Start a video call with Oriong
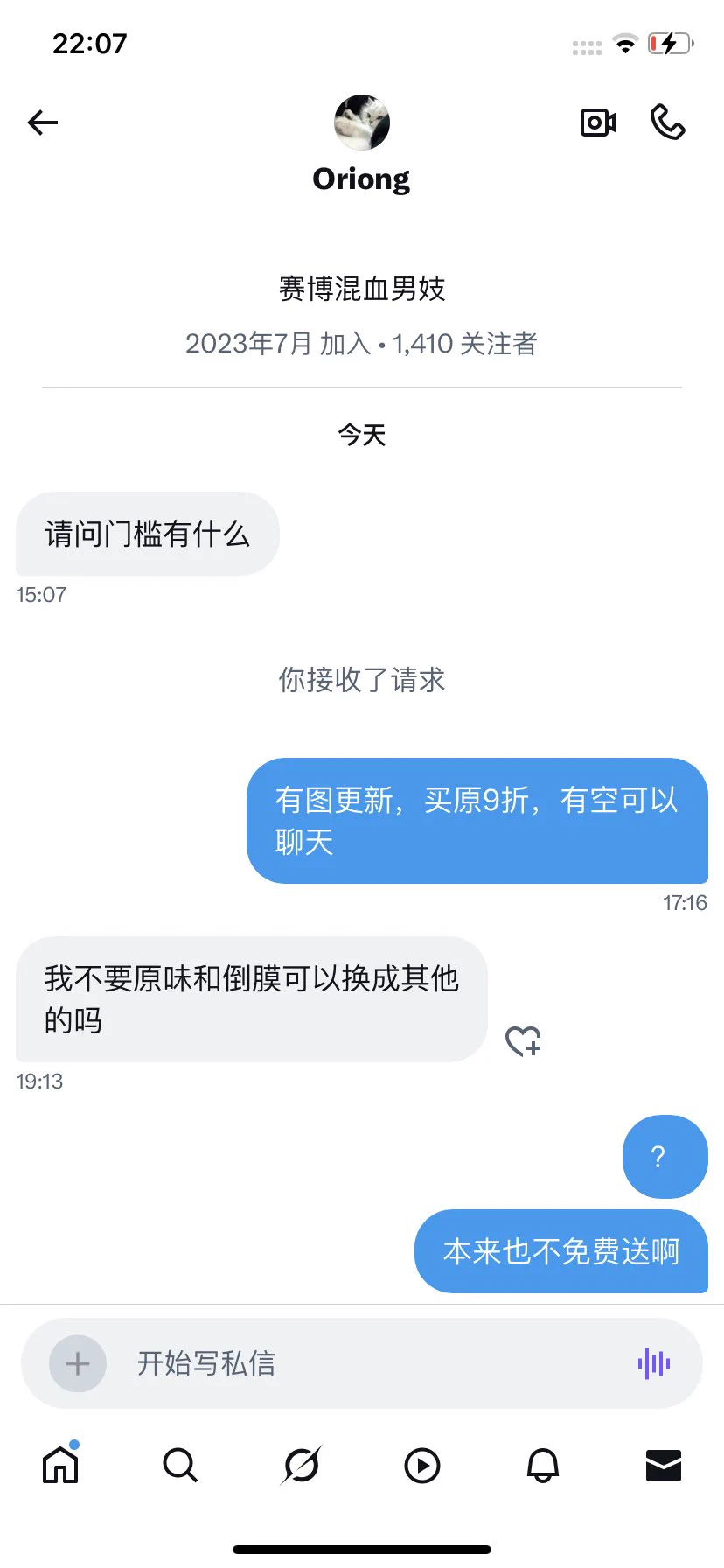Image resolution: width=724 pixels, height=1568 pixels. pos(598,122)
